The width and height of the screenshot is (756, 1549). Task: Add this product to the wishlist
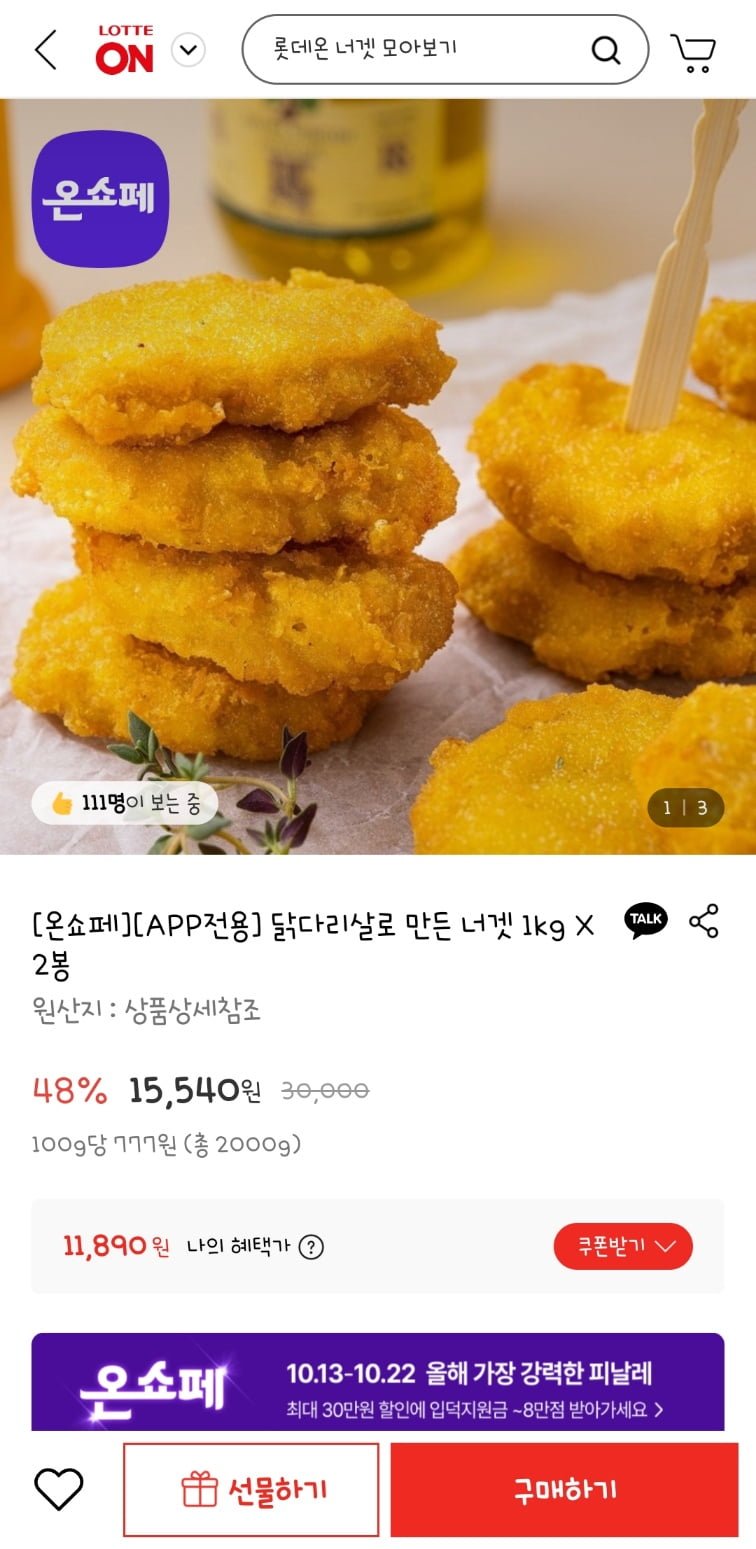point(59,1490)
